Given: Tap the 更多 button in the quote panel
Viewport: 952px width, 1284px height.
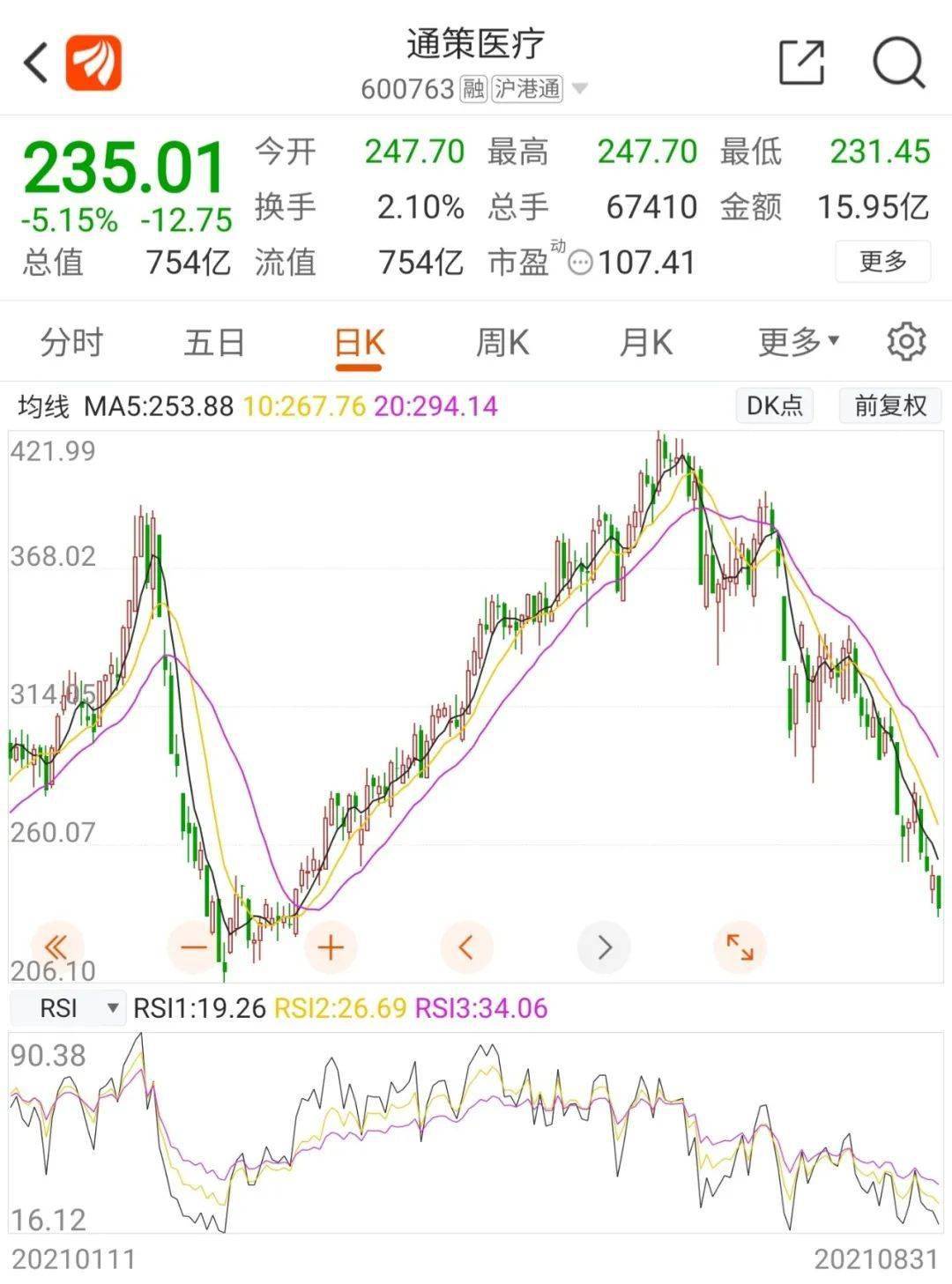Looking at the screenshot, I should tap(882, 261).
